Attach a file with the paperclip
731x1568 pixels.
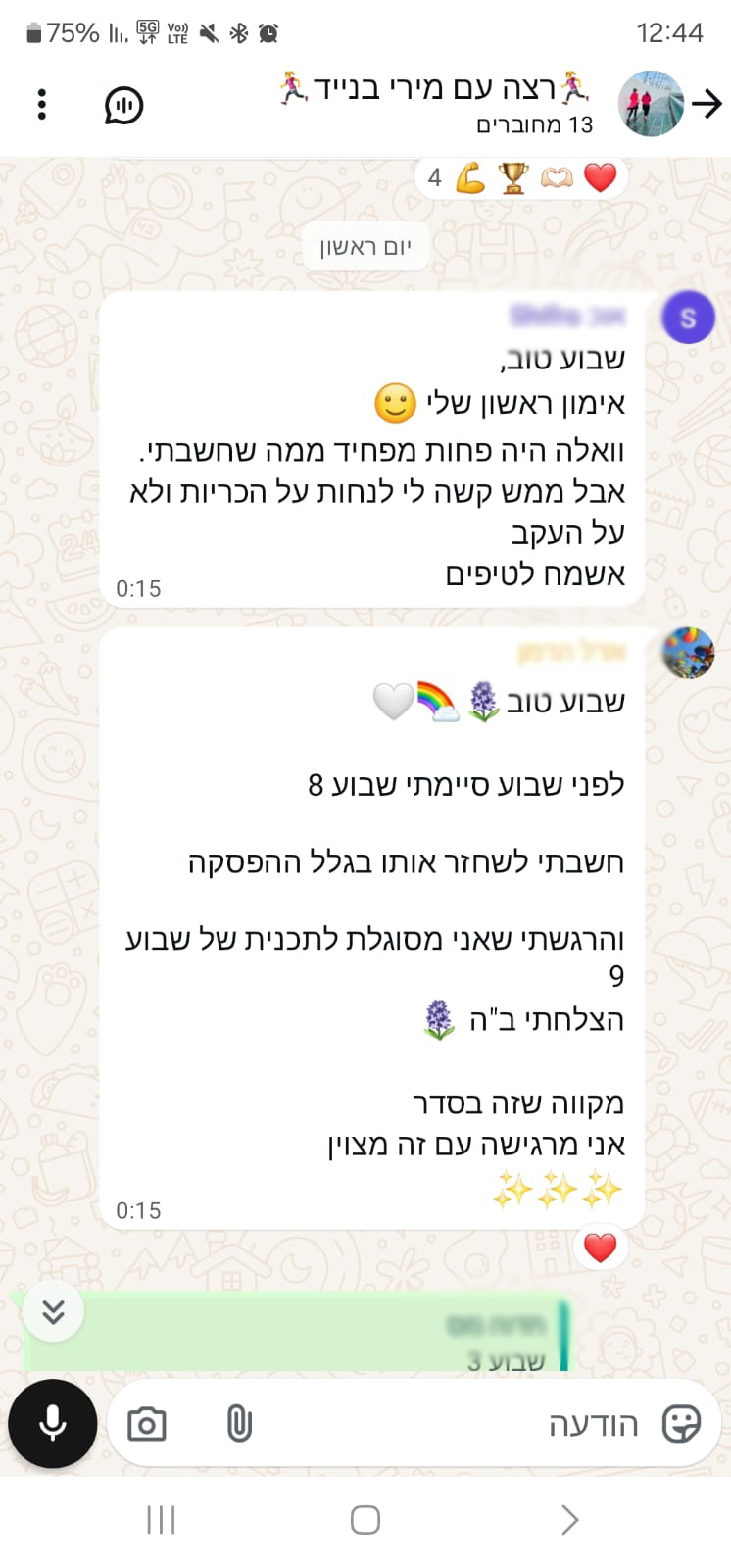(x=239, y=1423)
